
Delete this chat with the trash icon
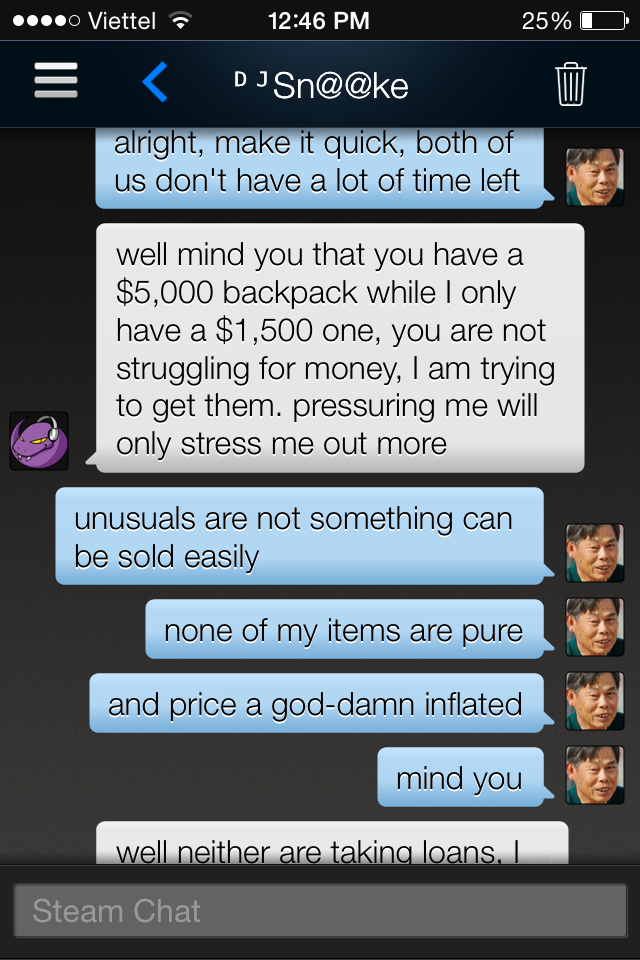click(x=570, y=84)
